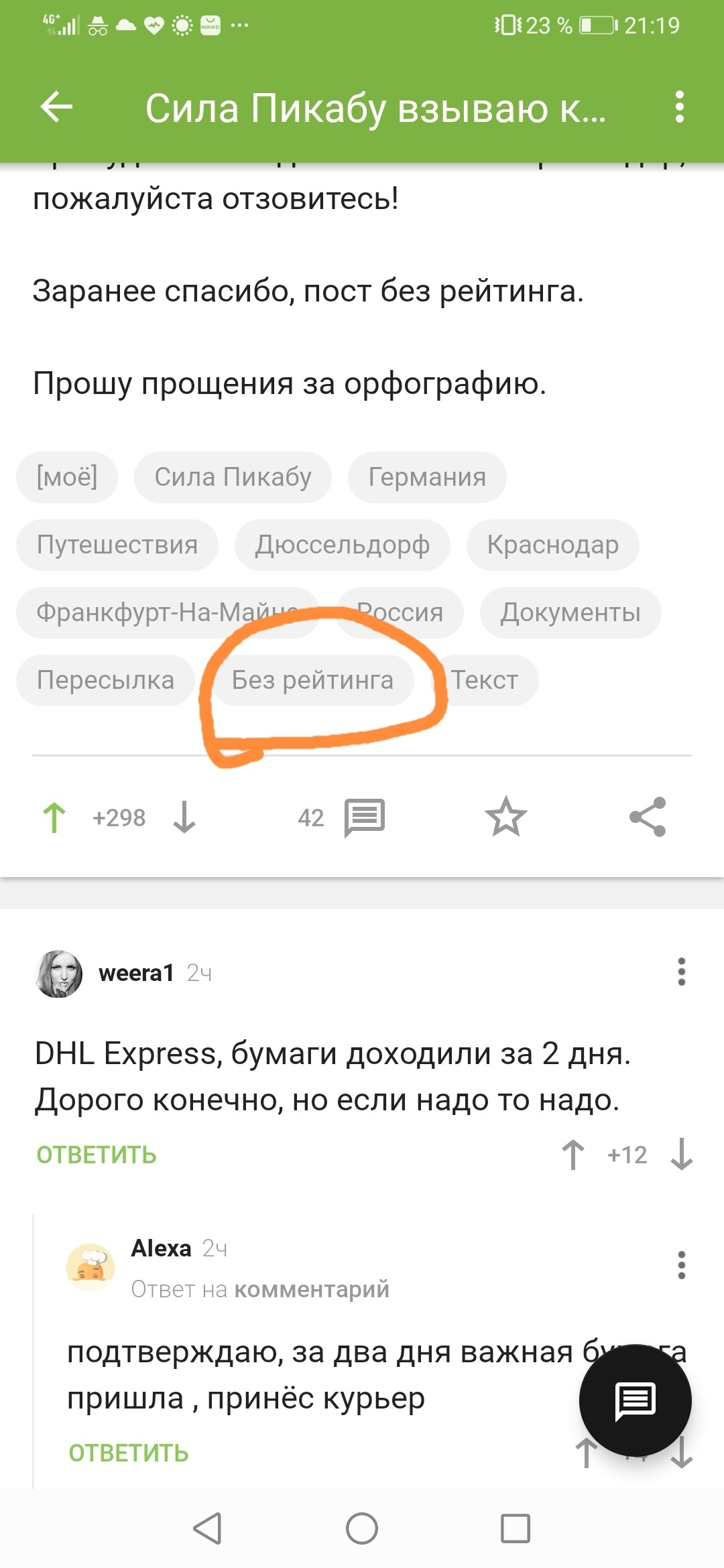Reply to weera1's comment

pyautogui.click(x=97, y=1155)
